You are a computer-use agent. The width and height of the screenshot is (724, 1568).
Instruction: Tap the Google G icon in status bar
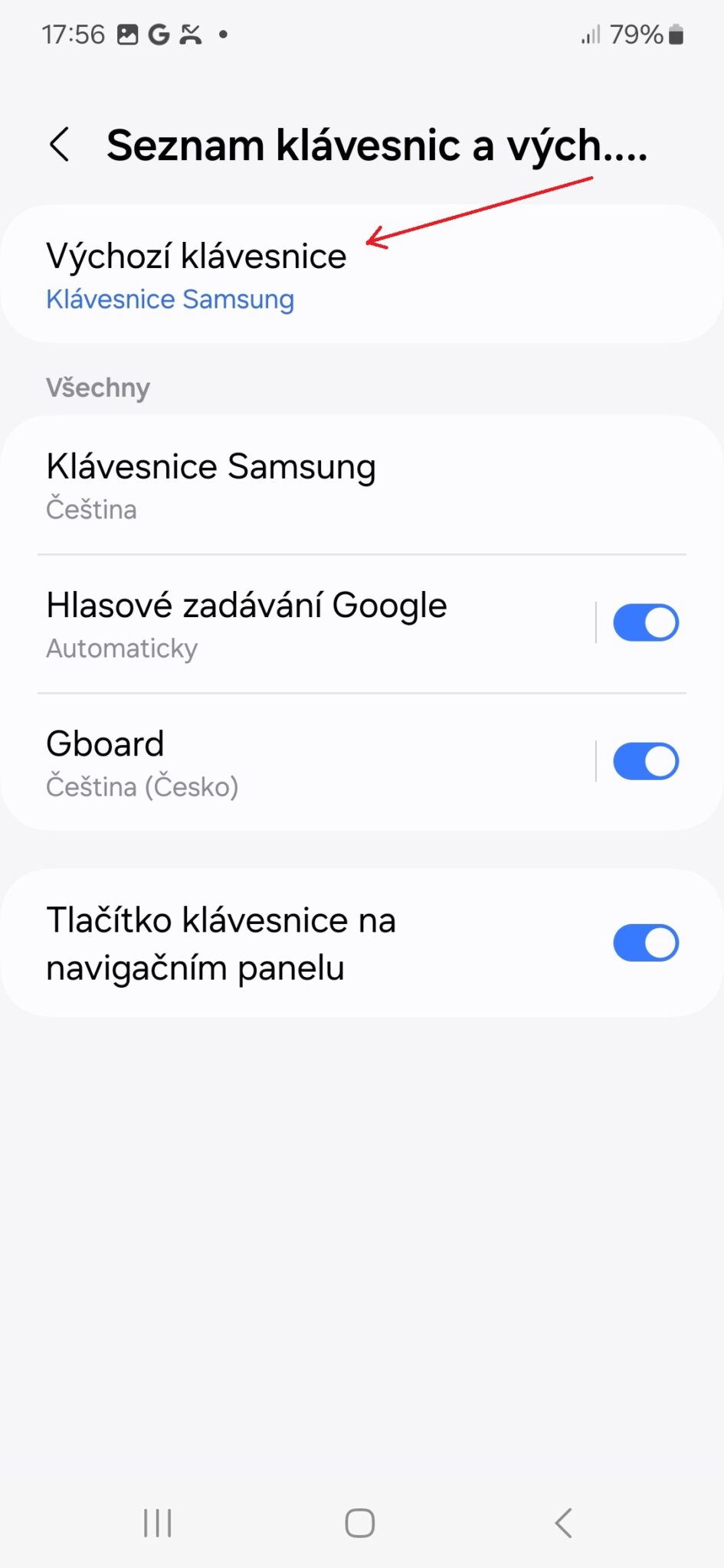(159, 34)
